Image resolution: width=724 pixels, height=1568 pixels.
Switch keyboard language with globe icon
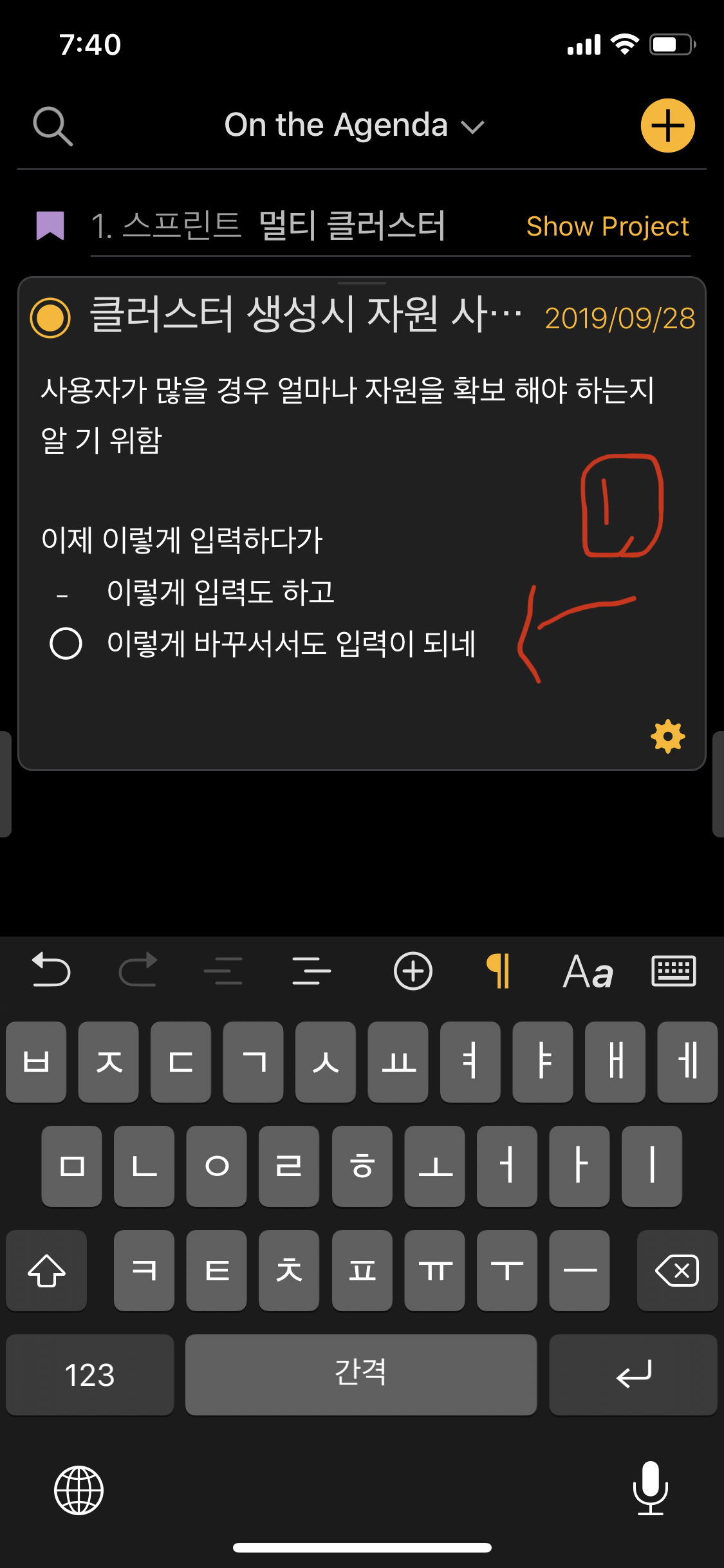(79, 1490)
